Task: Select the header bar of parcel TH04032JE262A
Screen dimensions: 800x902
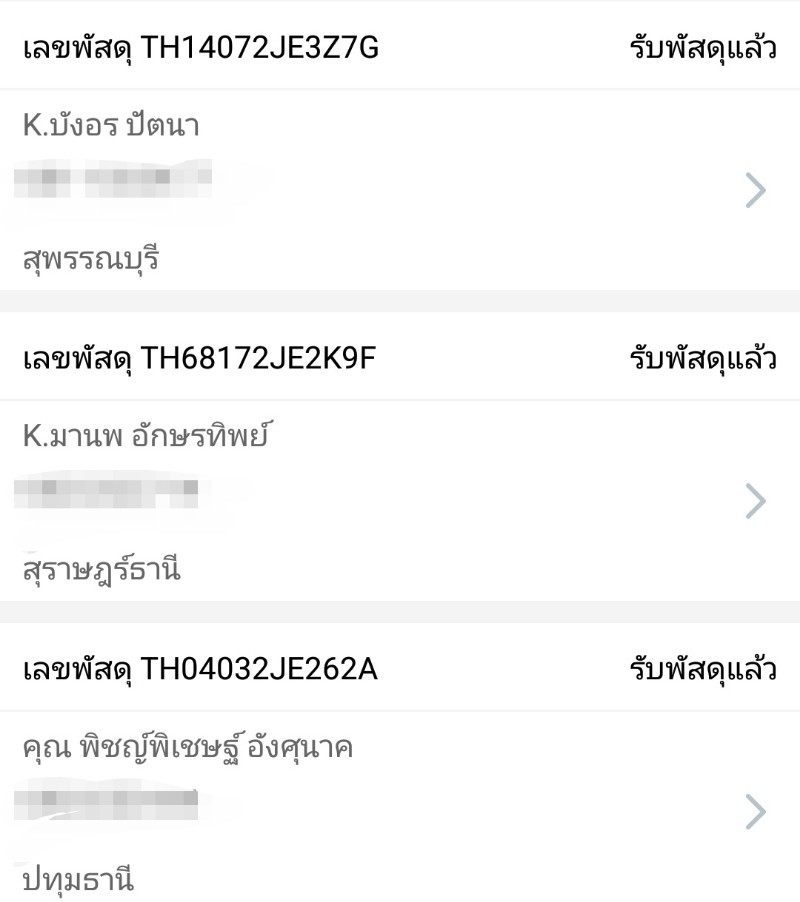Action: tap(400, 670)
